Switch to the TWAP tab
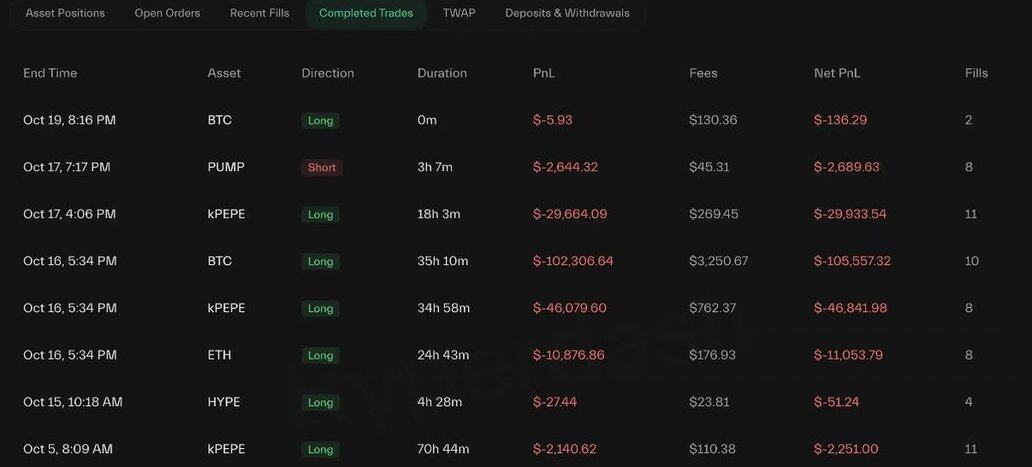Viewport: 1032px width, 467px height. [459, 13]
